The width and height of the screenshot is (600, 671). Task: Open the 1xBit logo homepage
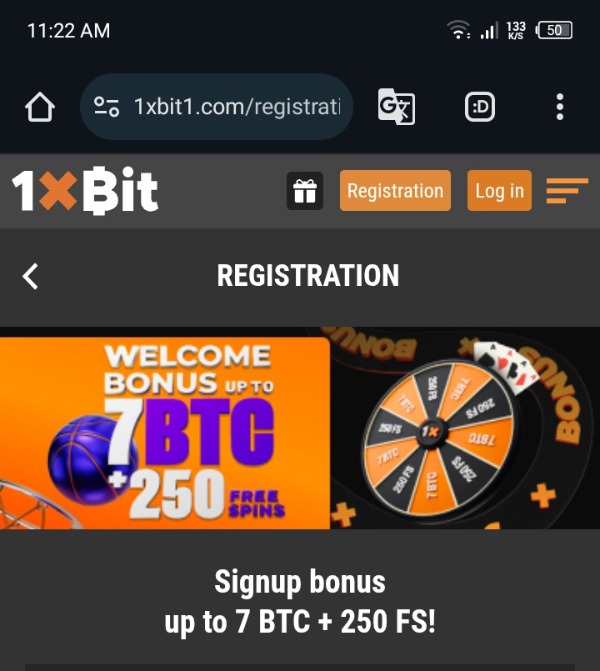click(85, 191)
